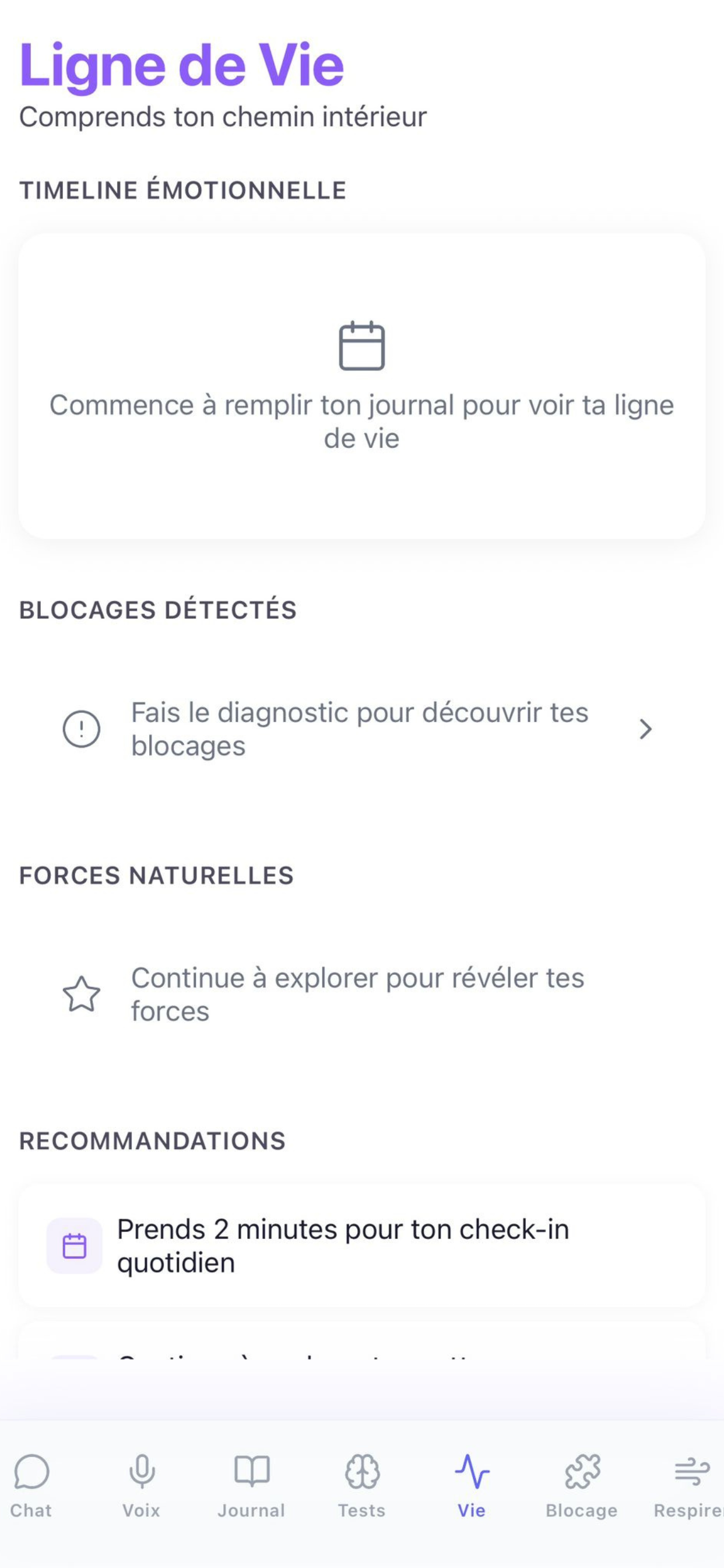724x1568 pixels.
Task: Open the Voix tab
Action: 141,1485
